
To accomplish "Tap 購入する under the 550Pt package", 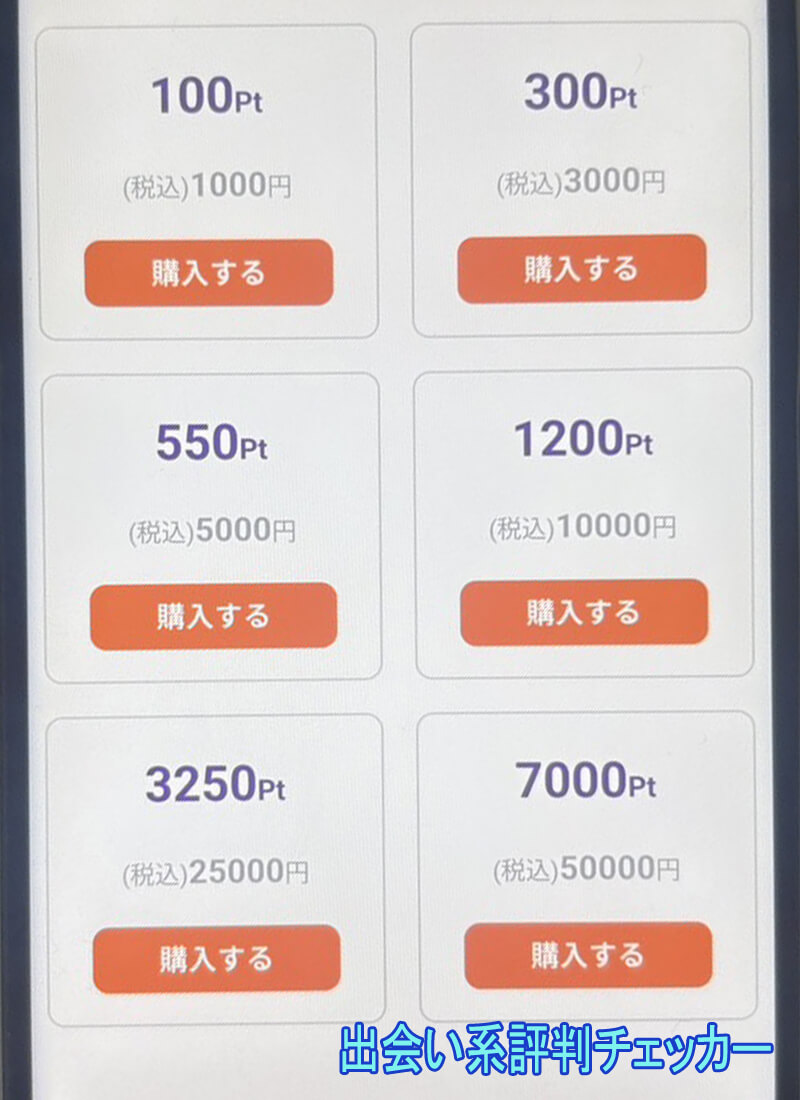I will coord(213,615).
